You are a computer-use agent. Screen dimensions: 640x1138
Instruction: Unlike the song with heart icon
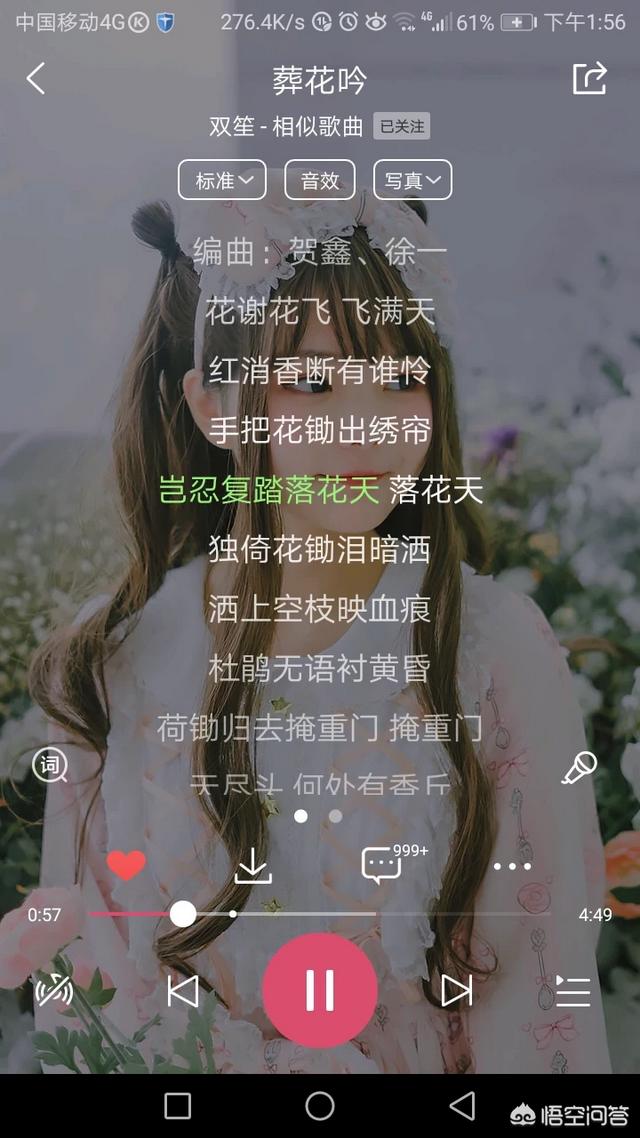pos(126,865)
